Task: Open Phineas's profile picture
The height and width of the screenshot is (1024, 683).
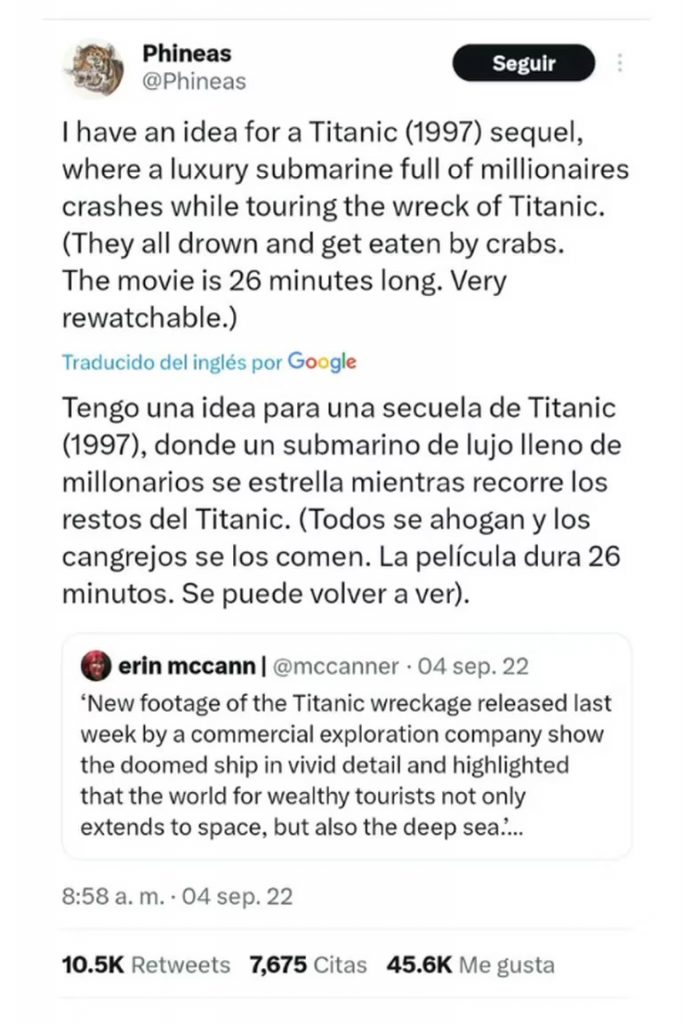Action: point(93,68)
